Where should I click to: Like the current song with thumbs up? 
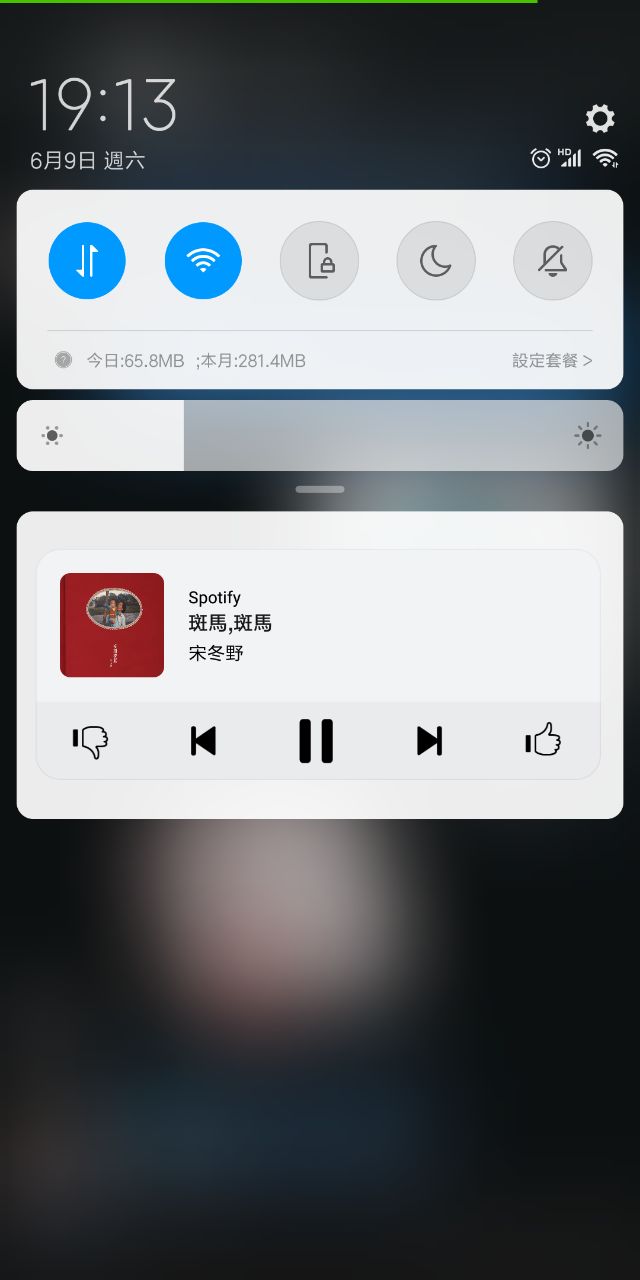click(543, 741)
